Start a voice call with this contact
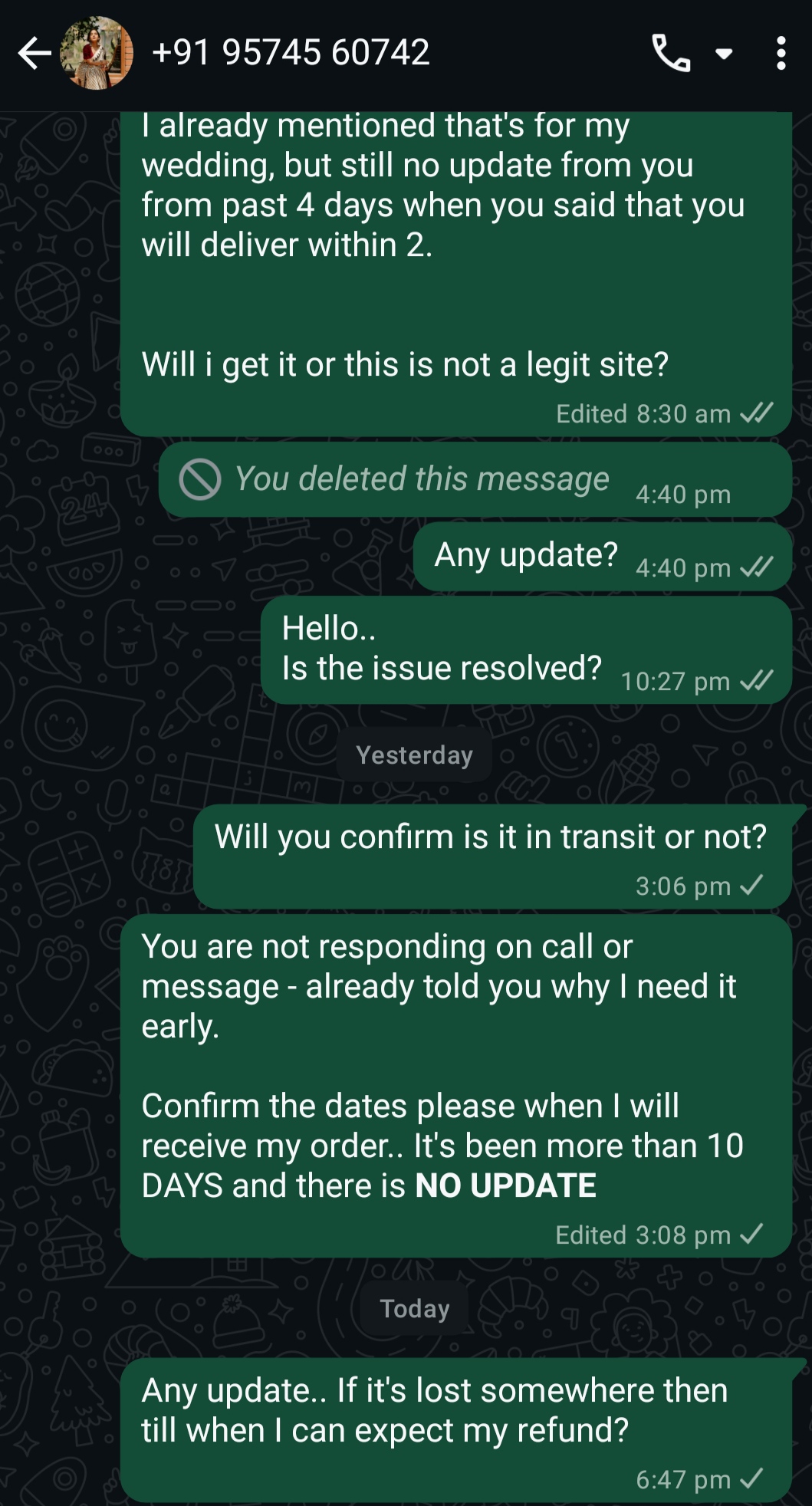This screenshot has width=812, height=1506. [x=671, y=54]
